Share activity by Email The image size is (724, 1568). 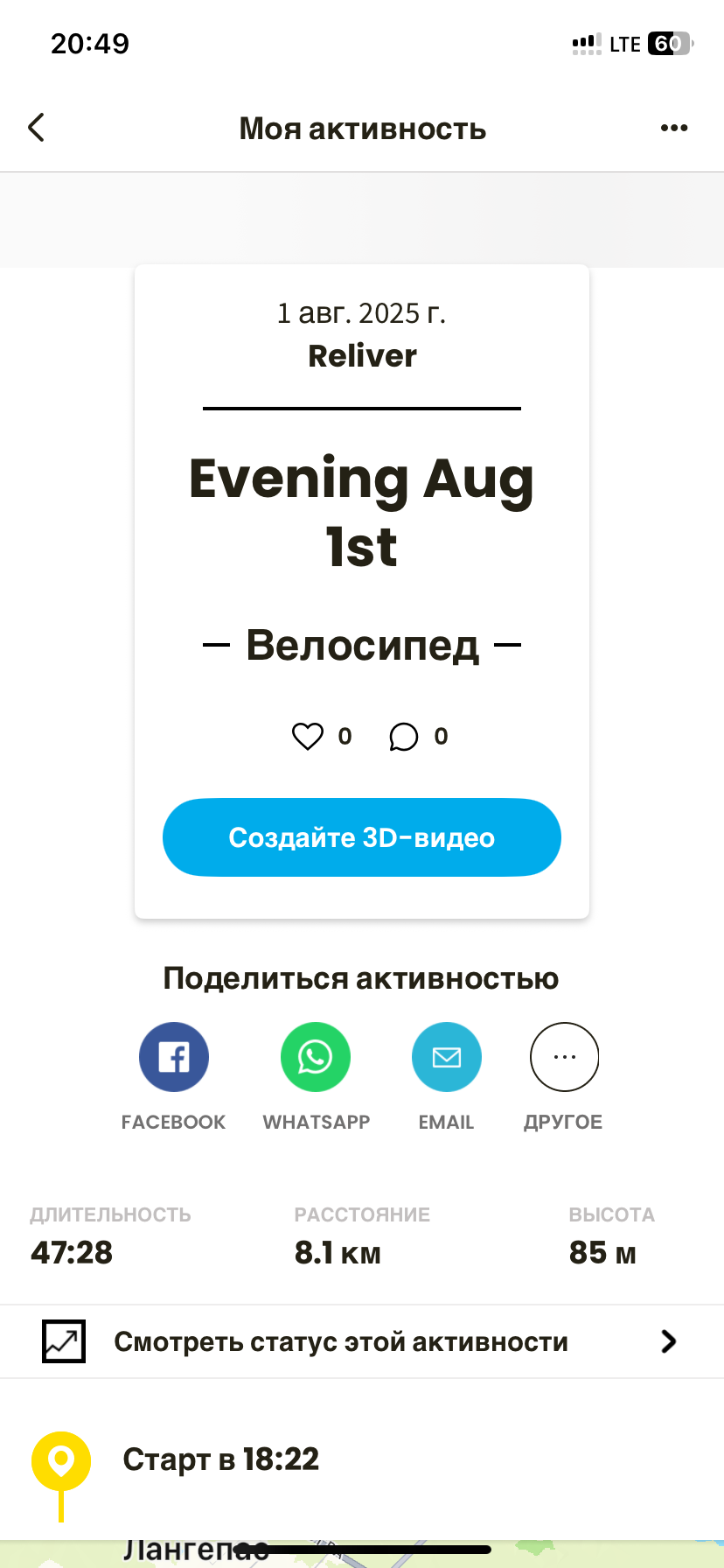point(447,1057)
